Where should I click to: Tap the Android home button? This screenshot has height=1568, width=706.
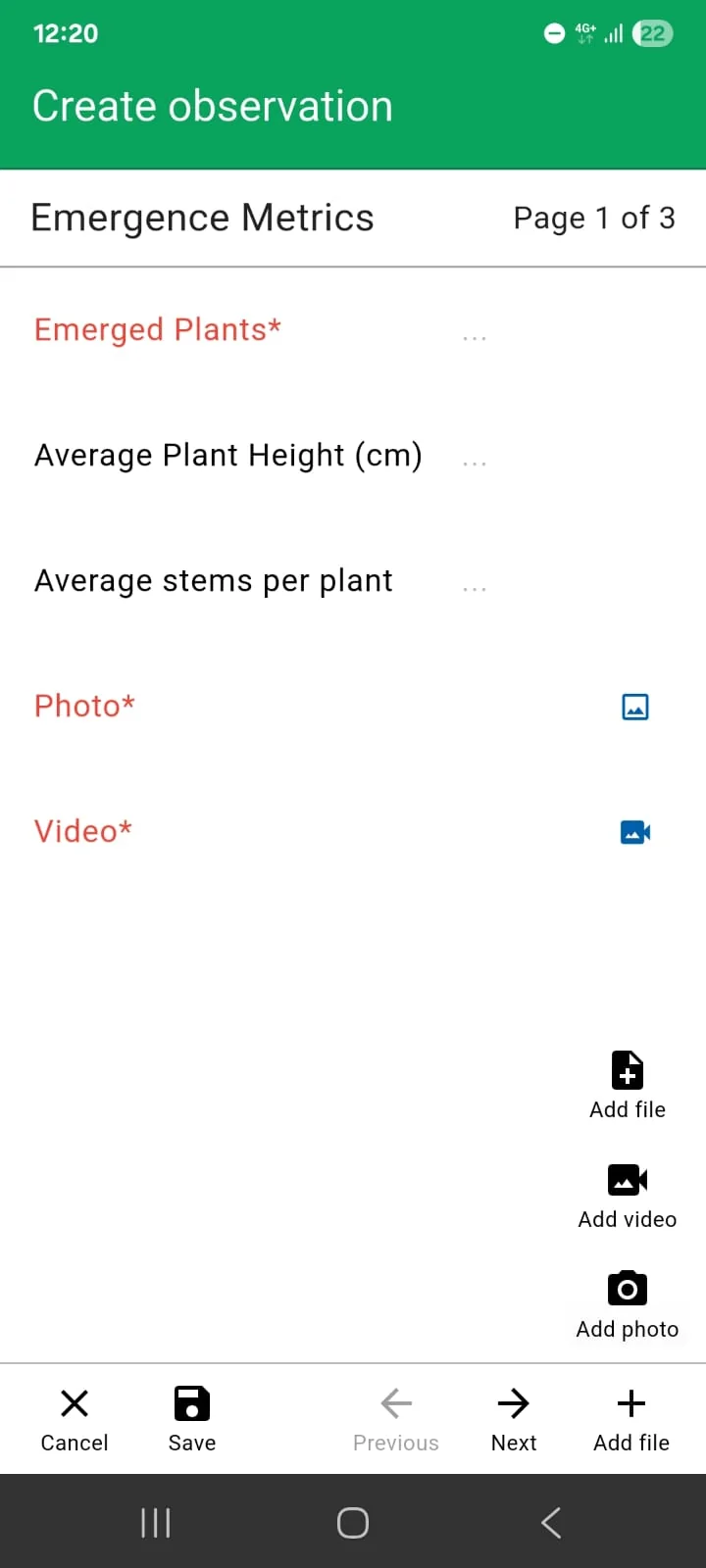(x=352, y=1522)
